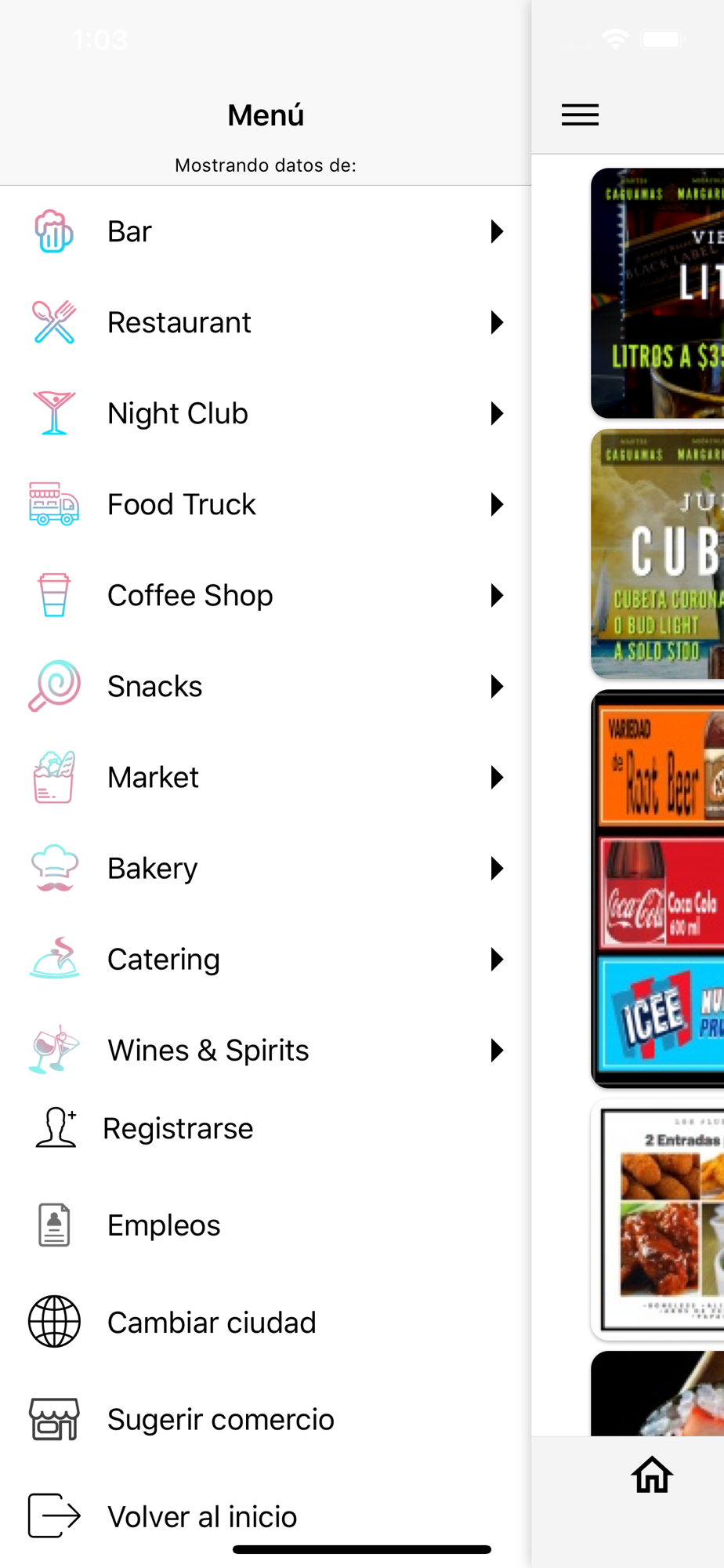The height and width of the screenshot is (1568, 724).
Task: Select Wines & Spirits
Action: tap(265, 1051)
